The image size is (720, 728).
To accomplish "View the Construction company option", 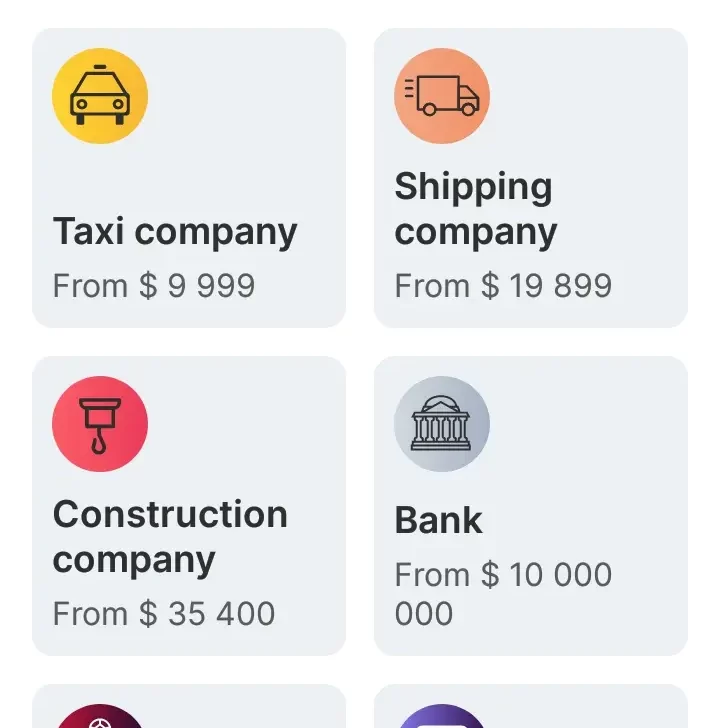I will tap(189, 506).
